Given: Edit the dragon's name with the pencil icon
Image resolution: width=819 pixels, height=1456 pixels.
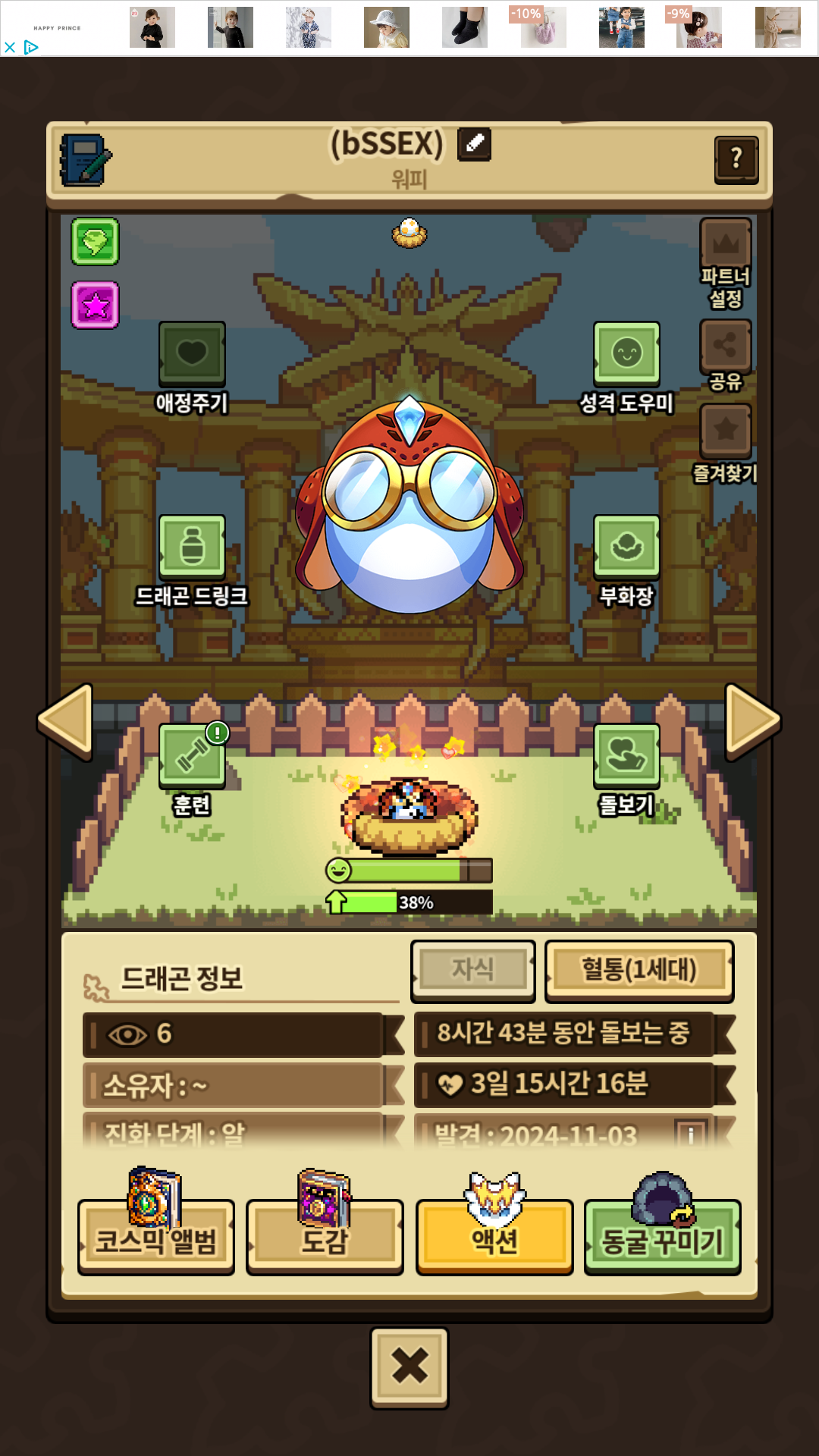Looking at the screenshot, I should (474, 143).
